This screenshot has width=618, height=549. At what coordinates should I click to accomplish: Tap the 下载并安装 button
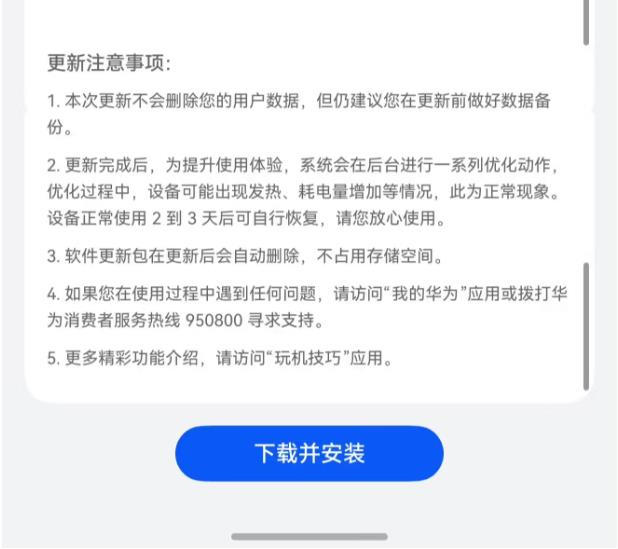click(x=309, y=453)
